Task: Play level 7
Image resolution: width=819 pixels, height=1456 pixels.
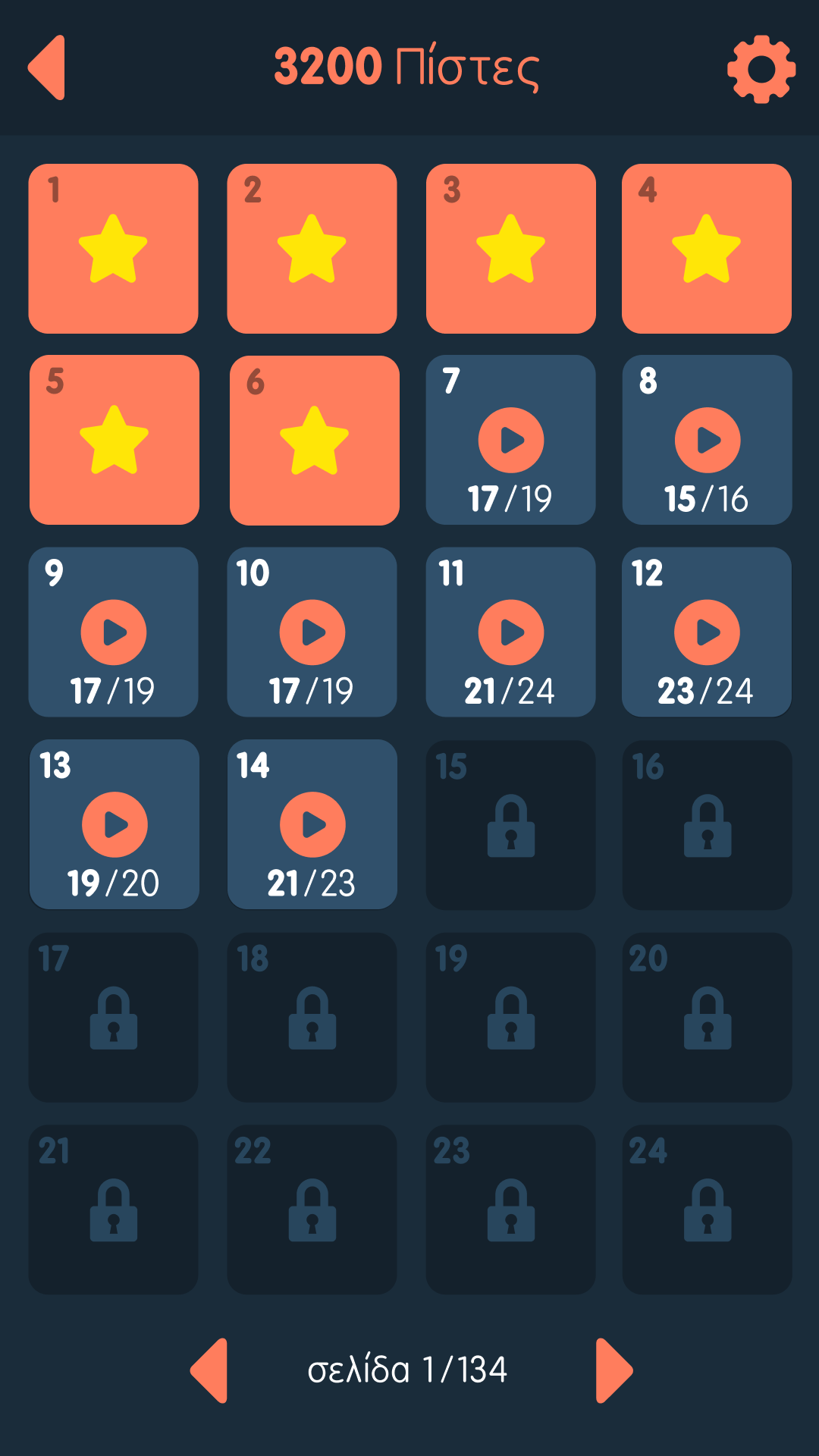Action: click(510, 440)
